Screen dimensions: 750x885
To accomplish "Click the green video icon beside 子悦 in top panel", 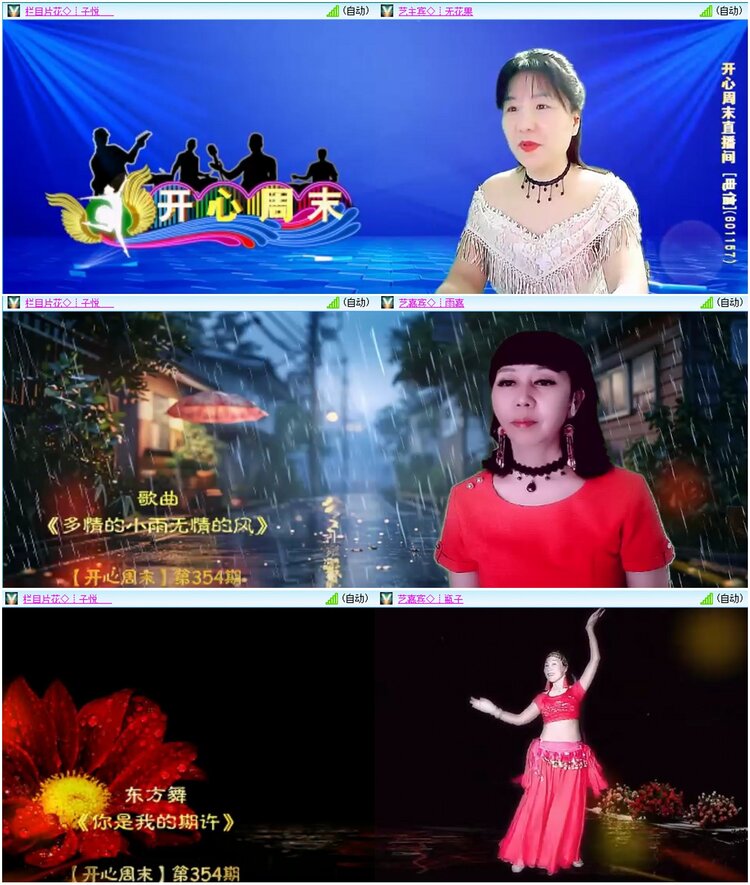I will [x=15, y=12].
